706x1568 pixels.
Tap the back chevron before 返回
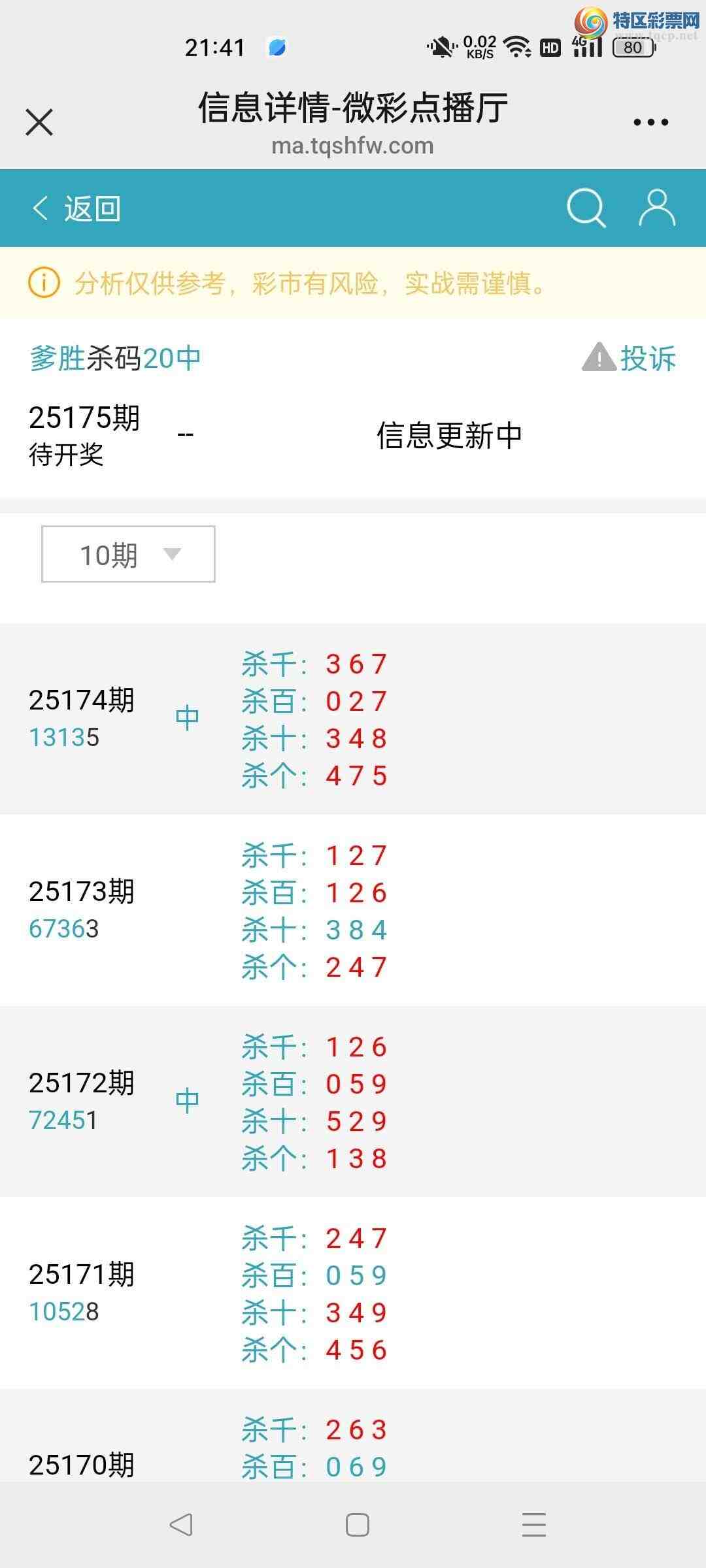[x=41, y=208]
